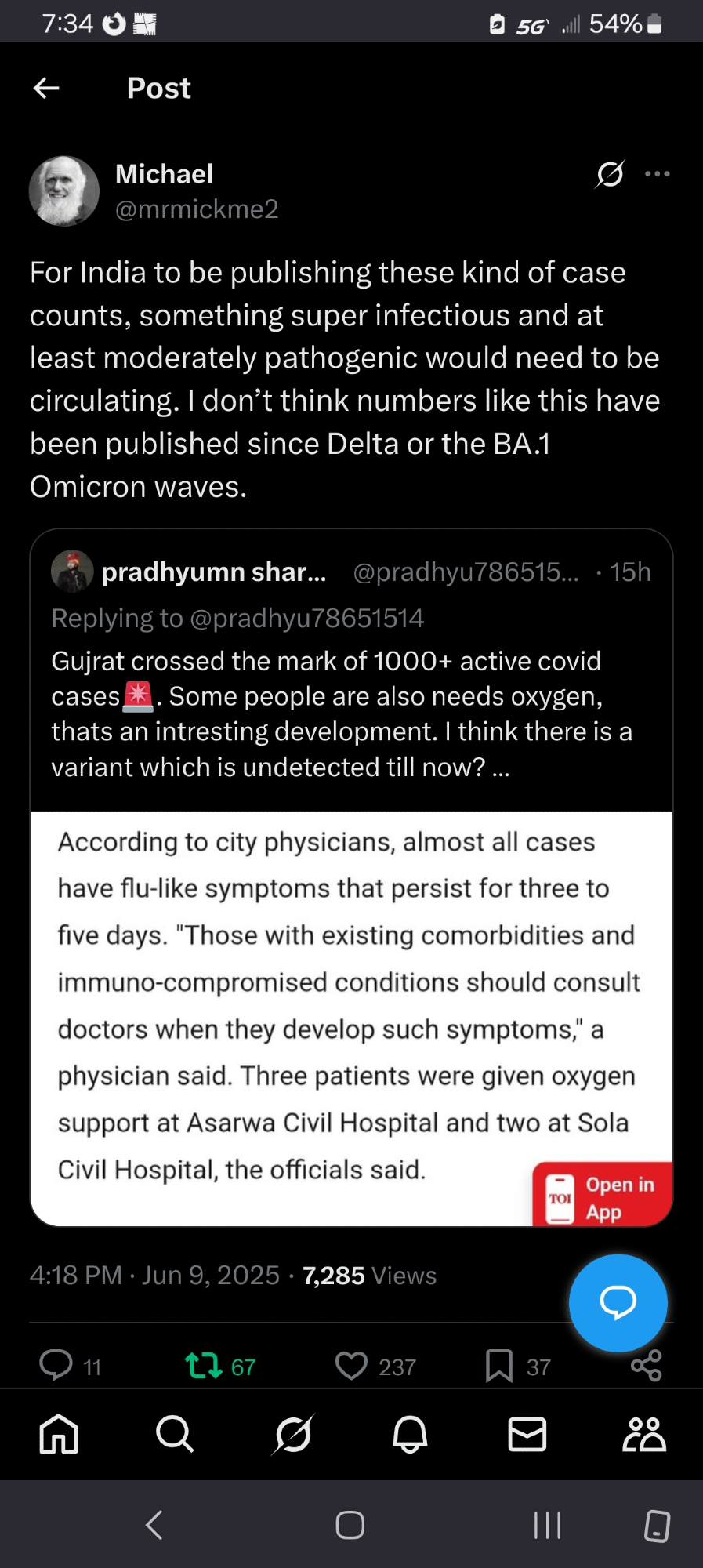Tap the system recent apps button
Screen dimensions: 703x1568
pos(547,1525)
